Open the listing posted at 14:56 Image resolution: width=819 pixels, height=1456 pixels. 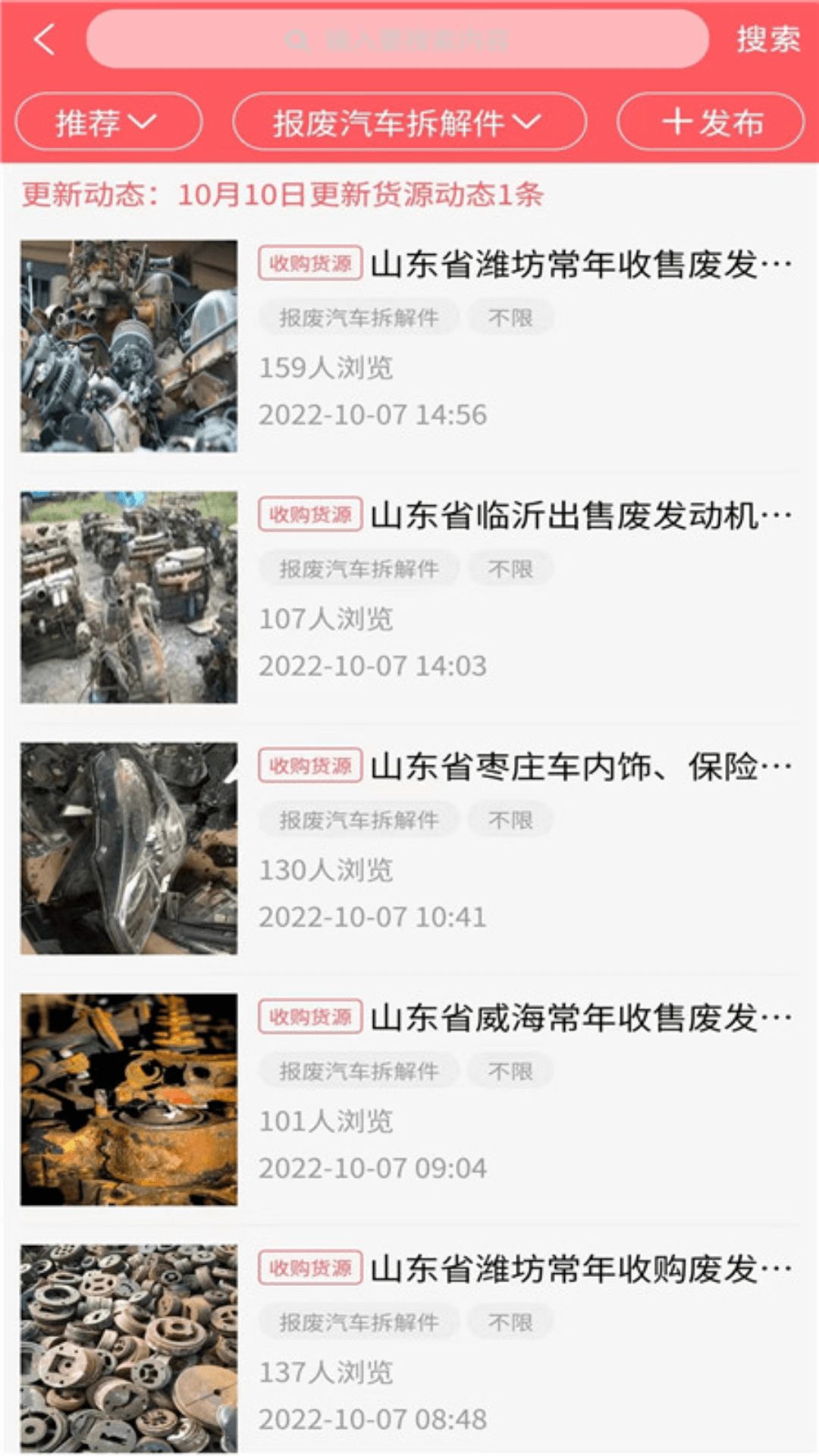click(x=409, y=346)
